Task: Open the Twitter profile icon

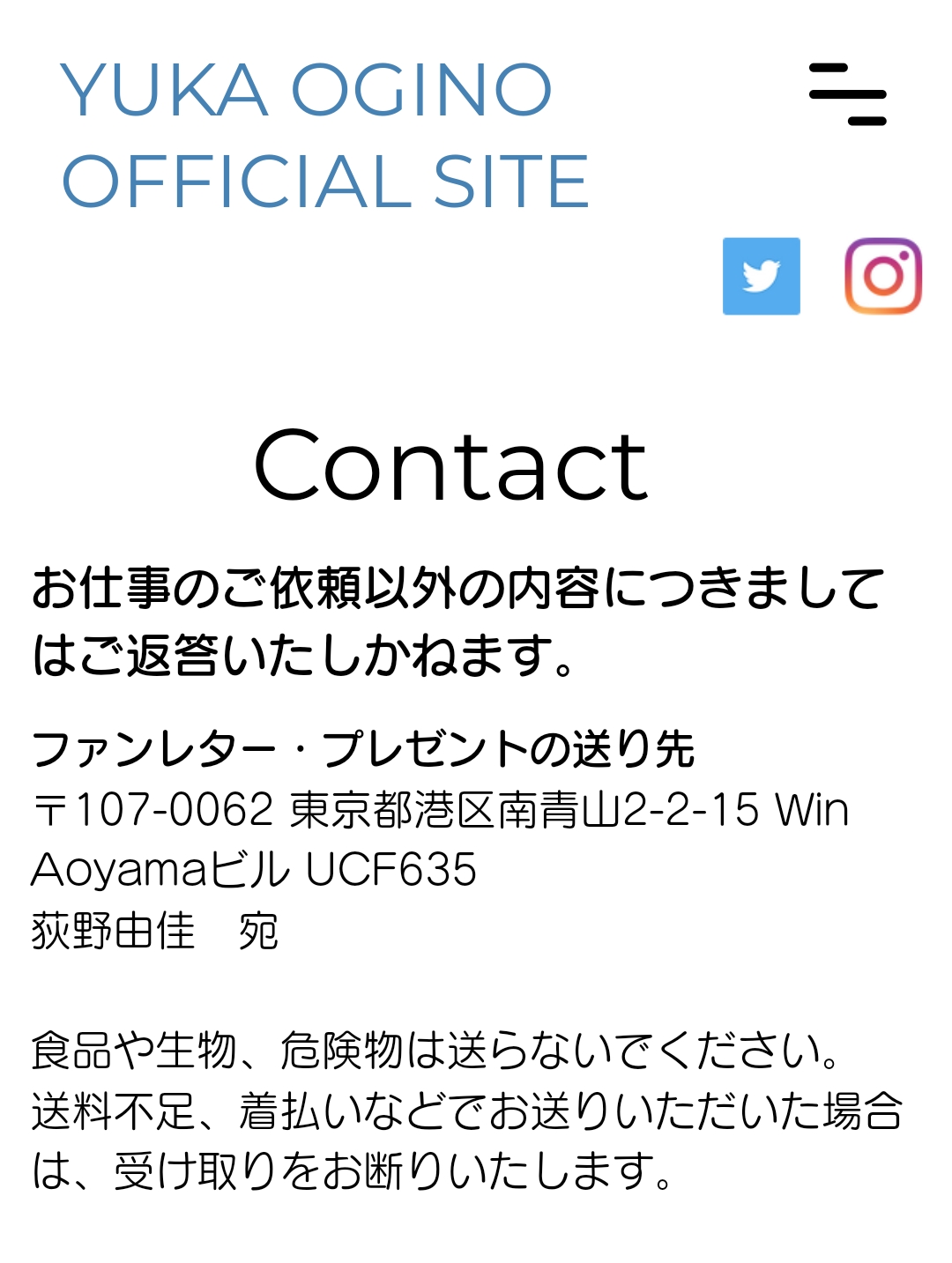Action: click(x=761, y=276)
